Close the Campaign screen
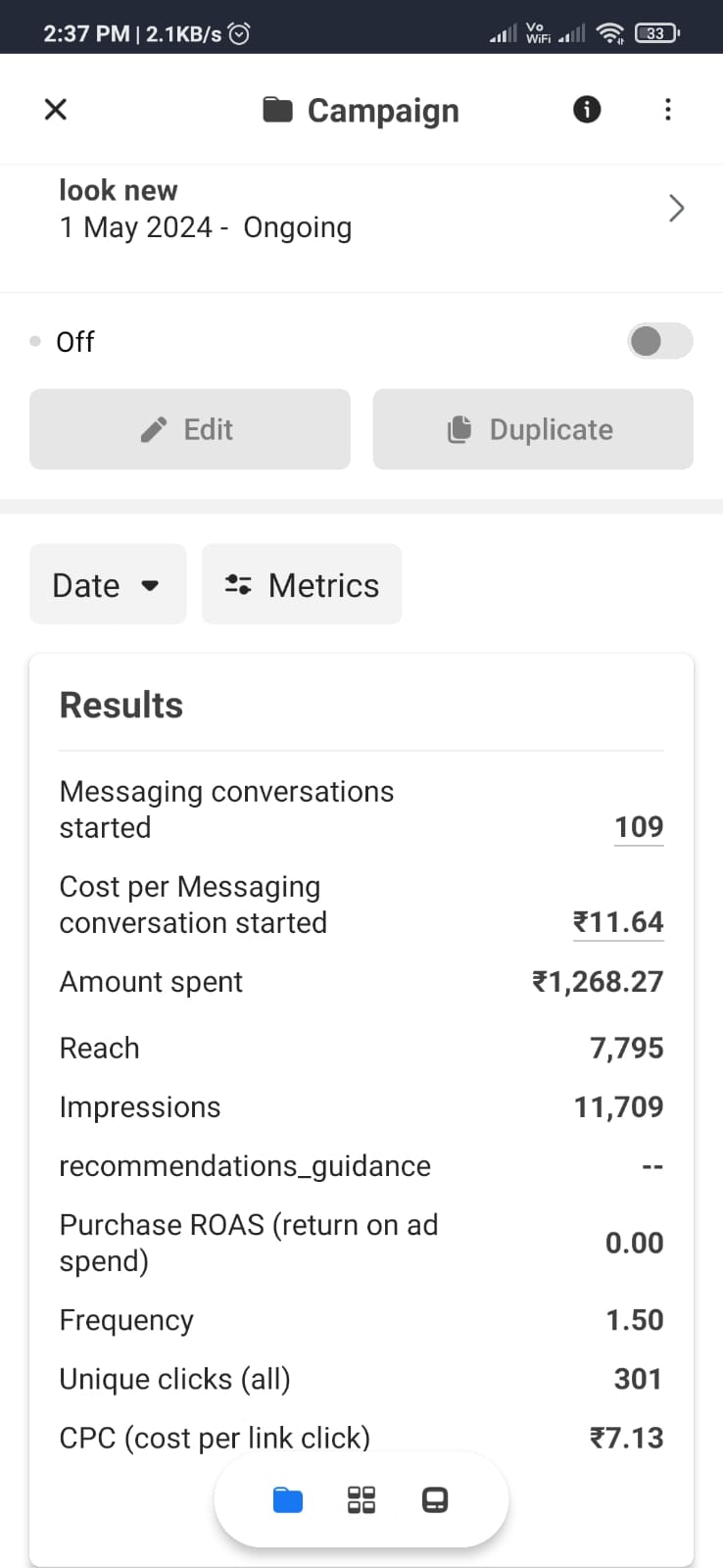The image size is (723, 1568). 56,109
